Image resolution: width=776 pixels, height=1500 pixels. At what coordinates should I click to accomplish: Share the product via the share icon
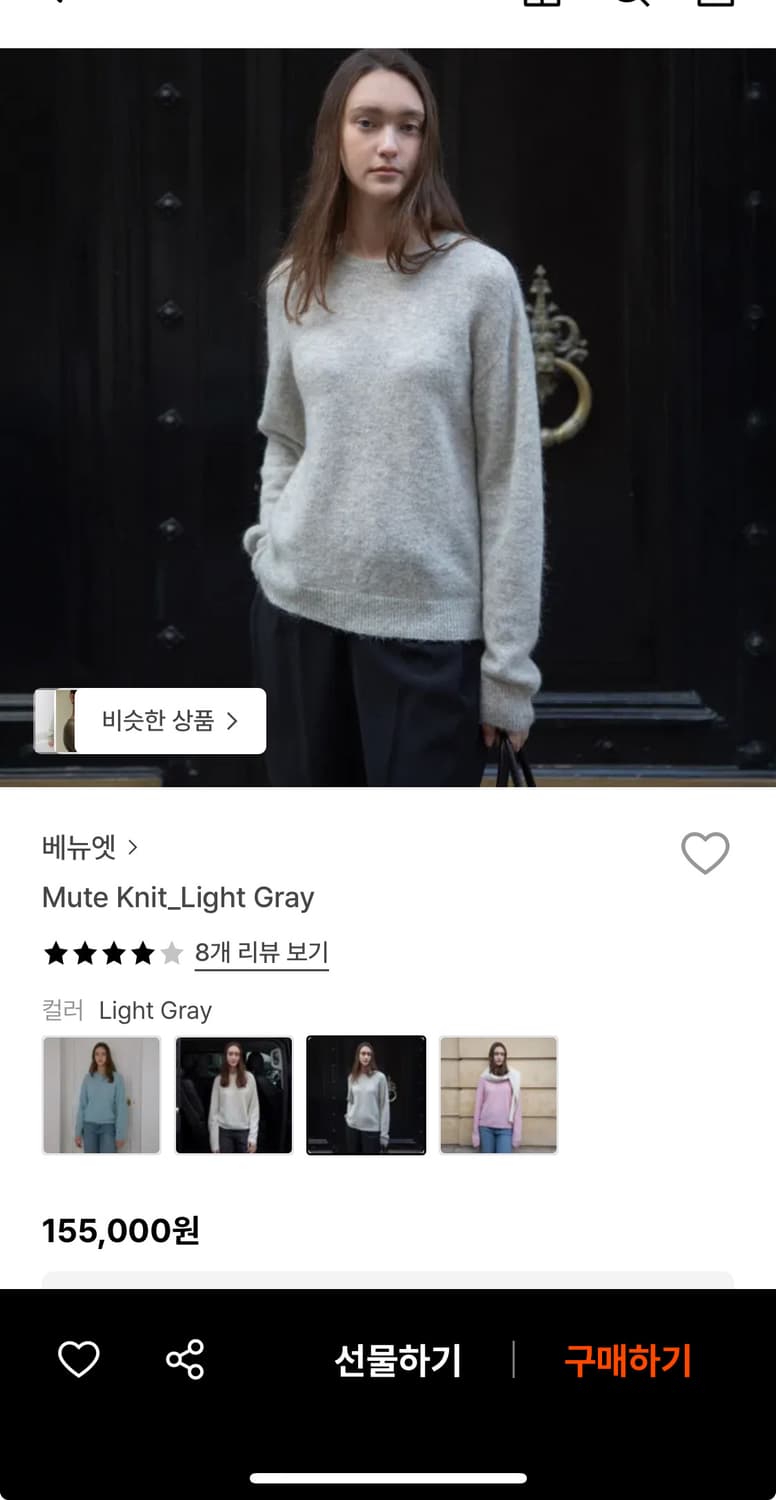point(185,1358)
